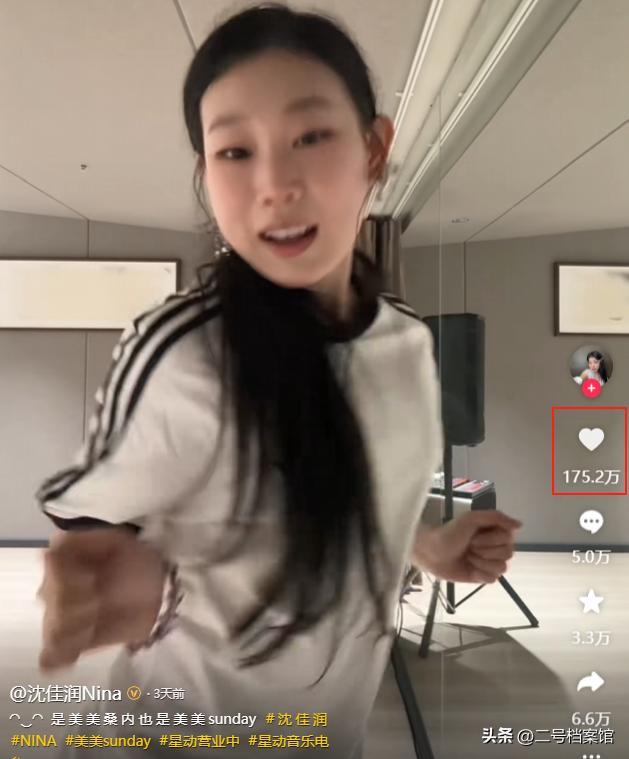Screen dimensions: 629x759
Task: Share this video using arrow icon
Action: (591, 682)
